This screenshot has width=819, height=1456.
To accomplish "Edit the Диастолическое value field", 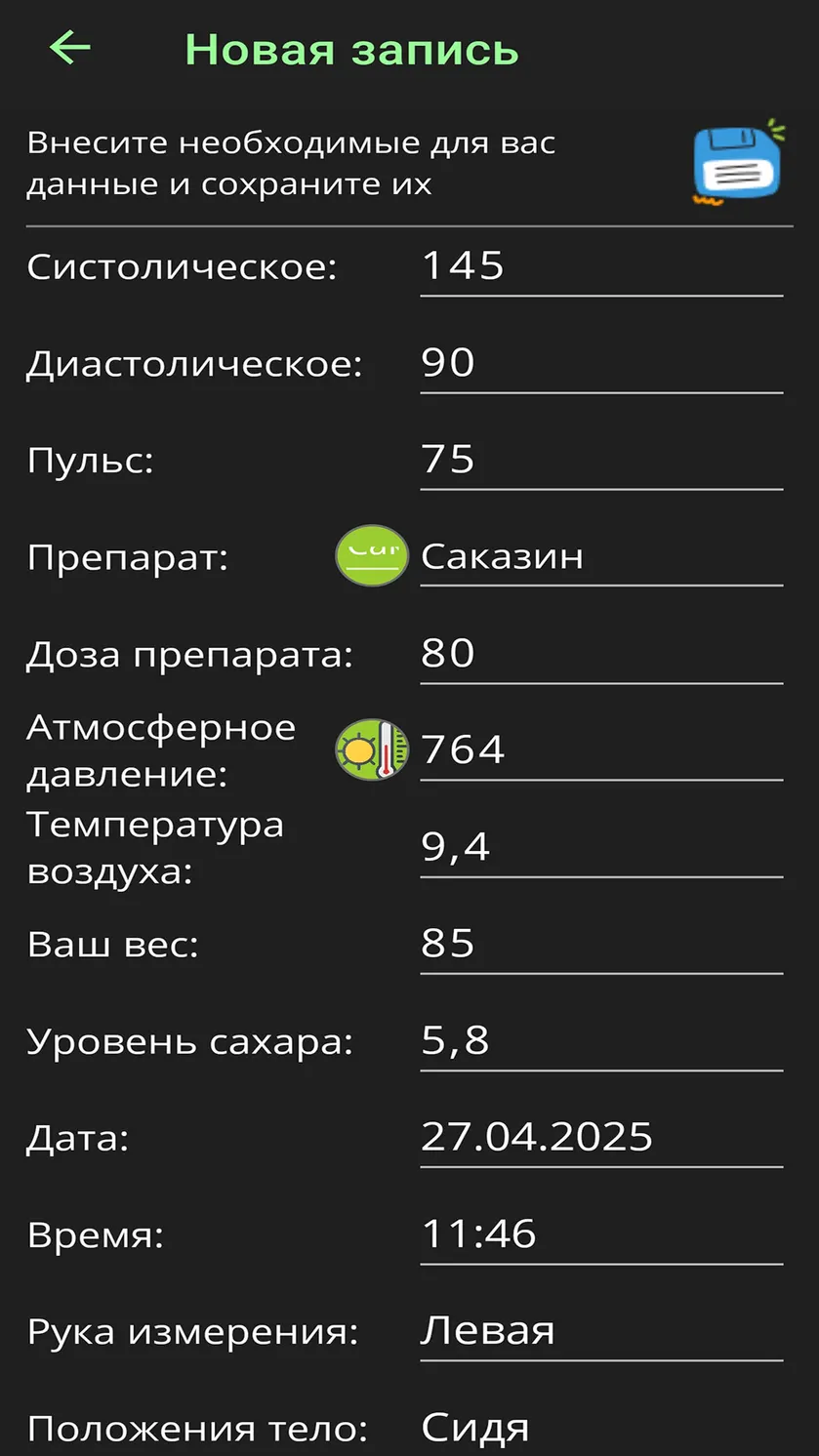I will click(x=601, y=363).
